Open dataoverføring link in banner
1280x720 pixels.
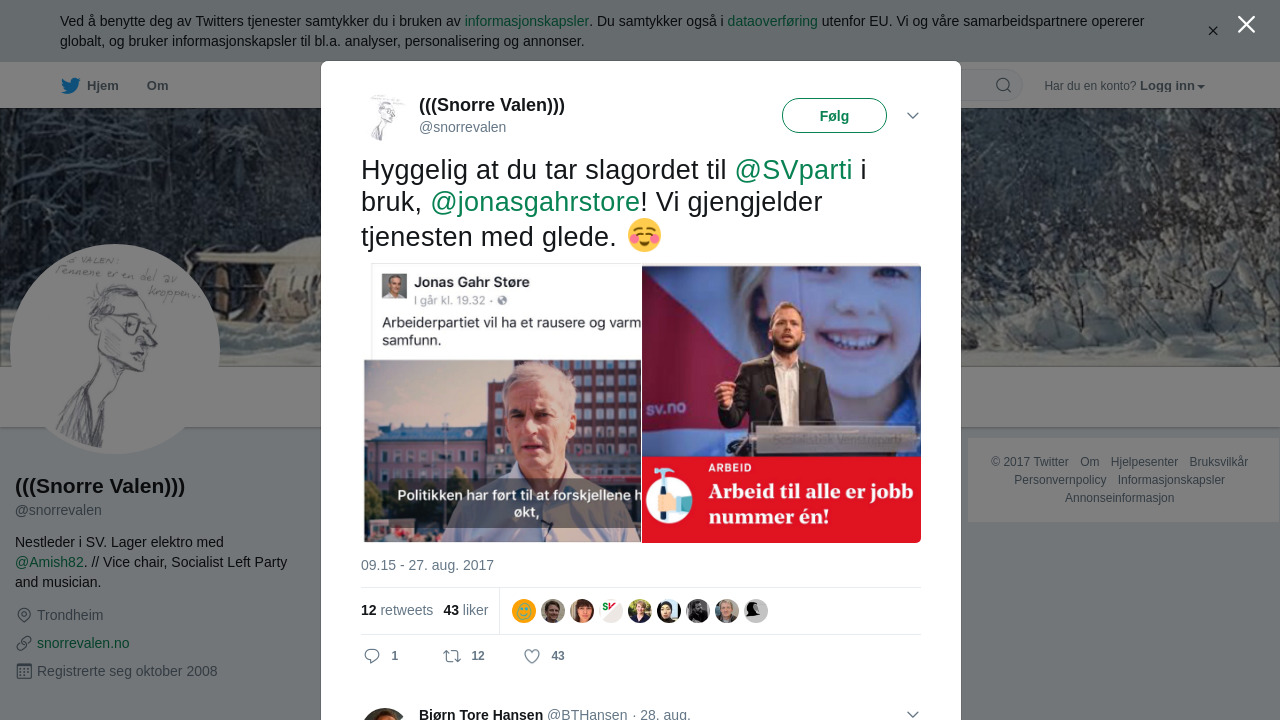[772, 21]
